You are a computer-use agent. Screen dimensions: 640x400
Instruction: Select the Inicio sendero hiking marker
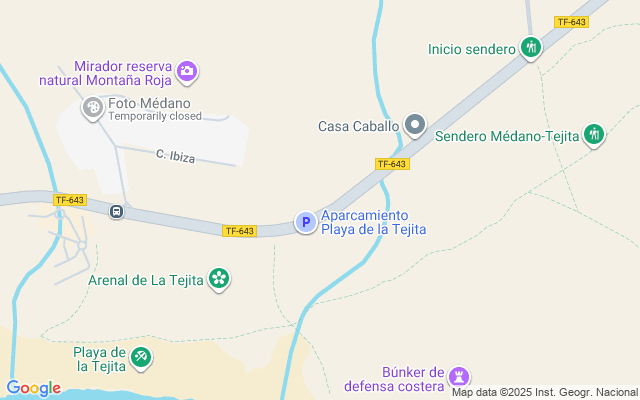[531, 47]
